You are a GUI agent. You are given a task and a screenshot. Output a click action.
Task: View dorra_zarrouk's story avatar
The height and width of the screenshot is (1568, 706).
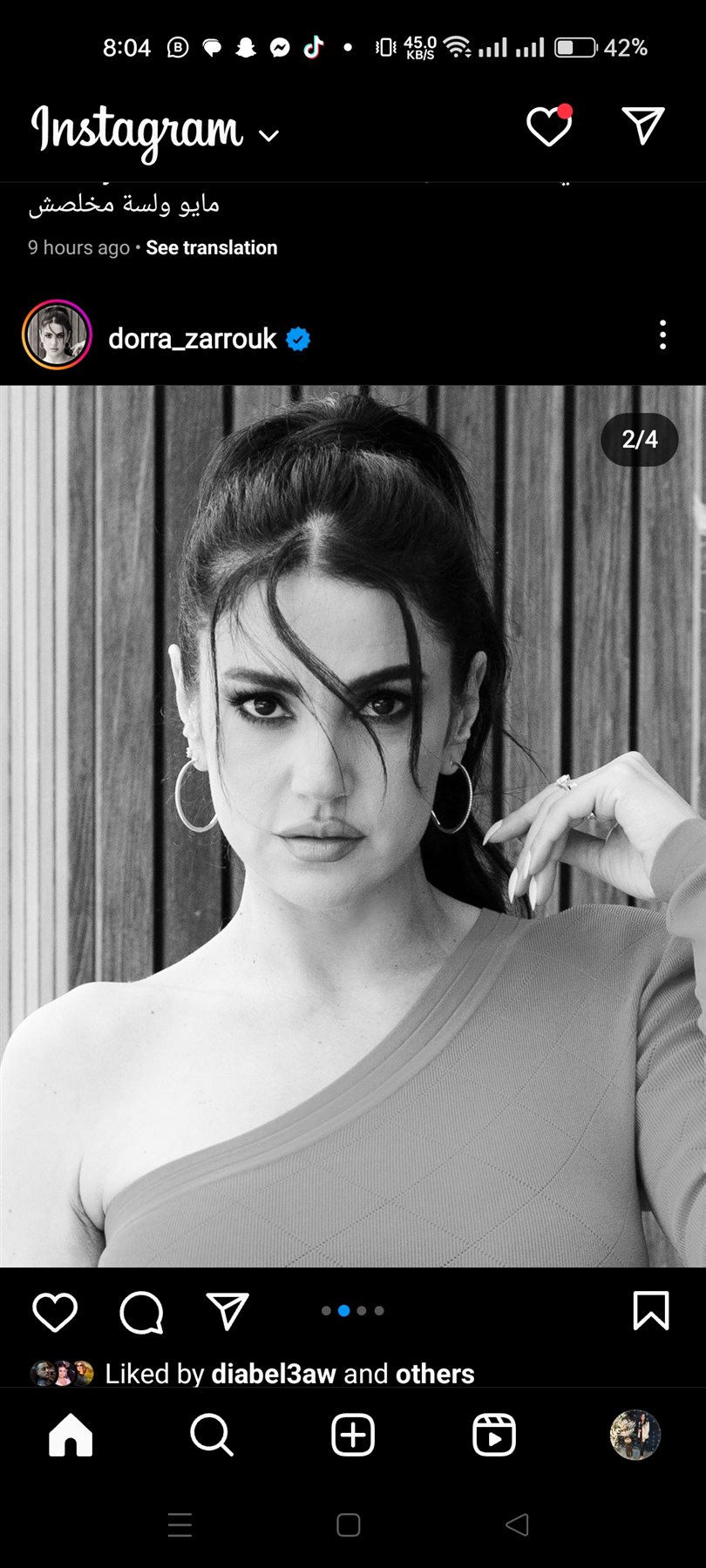click(x=57, y=335)
